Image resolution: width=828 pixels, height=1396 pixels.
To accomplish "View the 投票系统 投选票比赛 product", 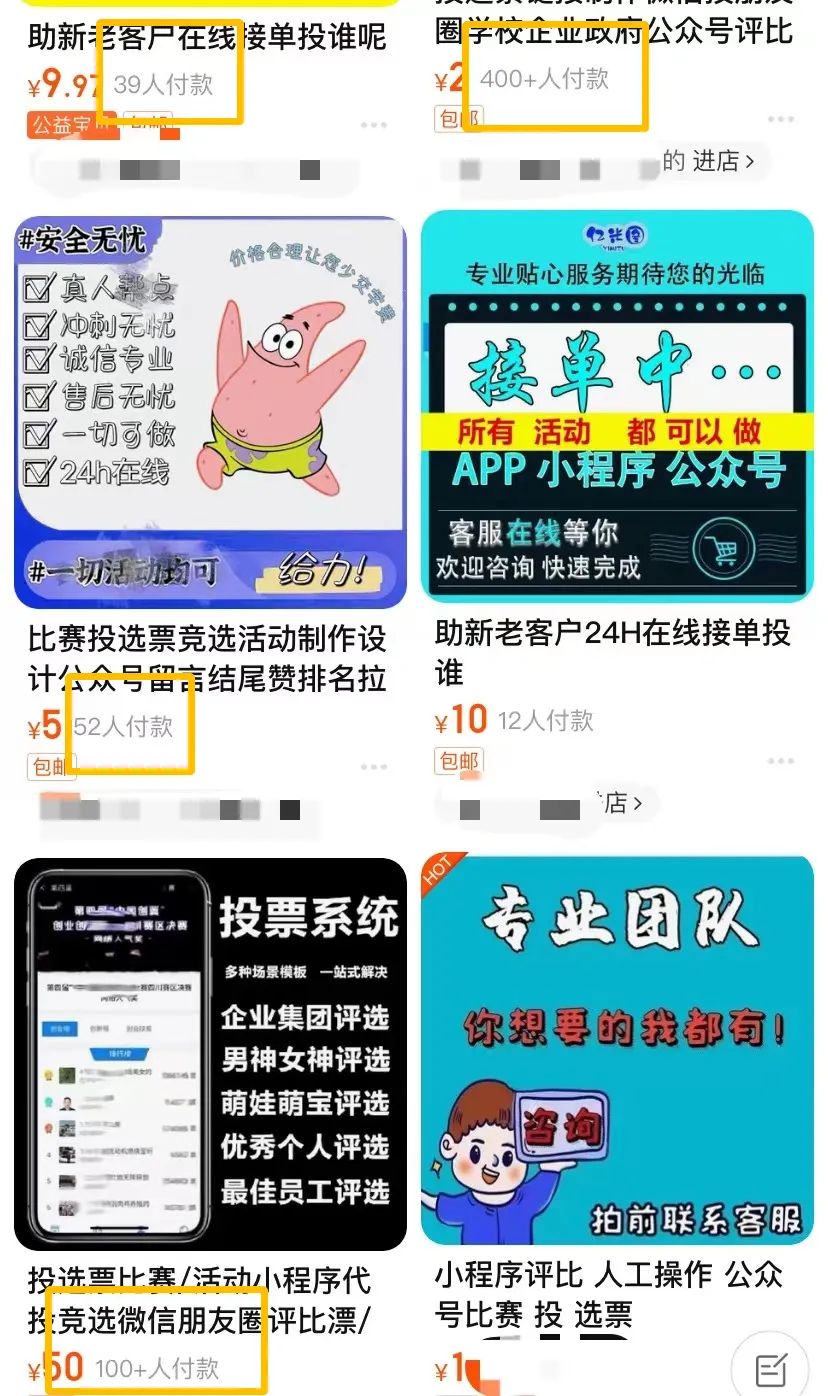I will pos(210,1050).
